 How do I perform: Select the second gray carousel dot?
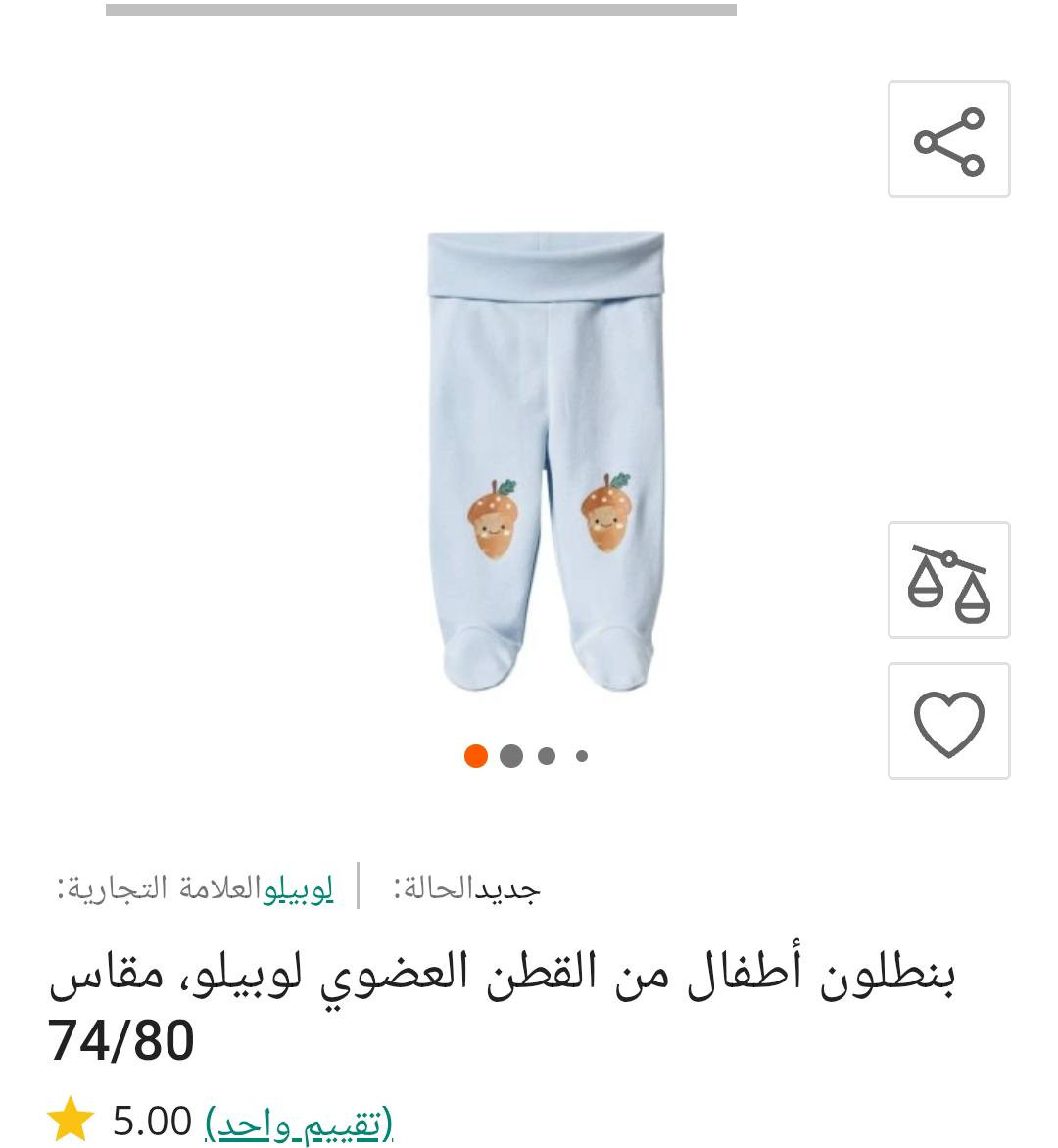pos(511,756)
